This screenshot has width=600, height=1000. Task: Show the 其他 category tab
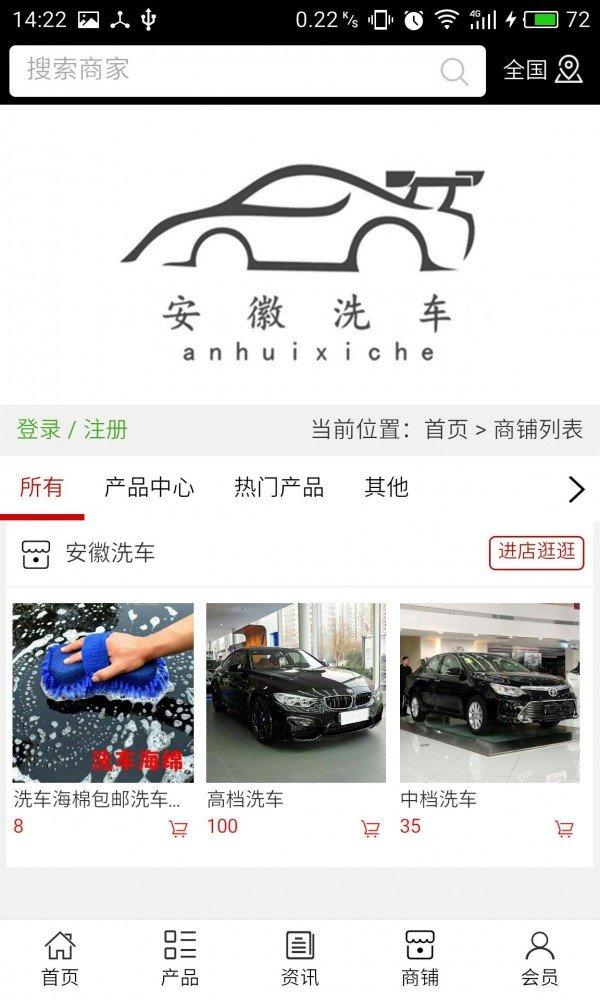(x=386, y=488)
